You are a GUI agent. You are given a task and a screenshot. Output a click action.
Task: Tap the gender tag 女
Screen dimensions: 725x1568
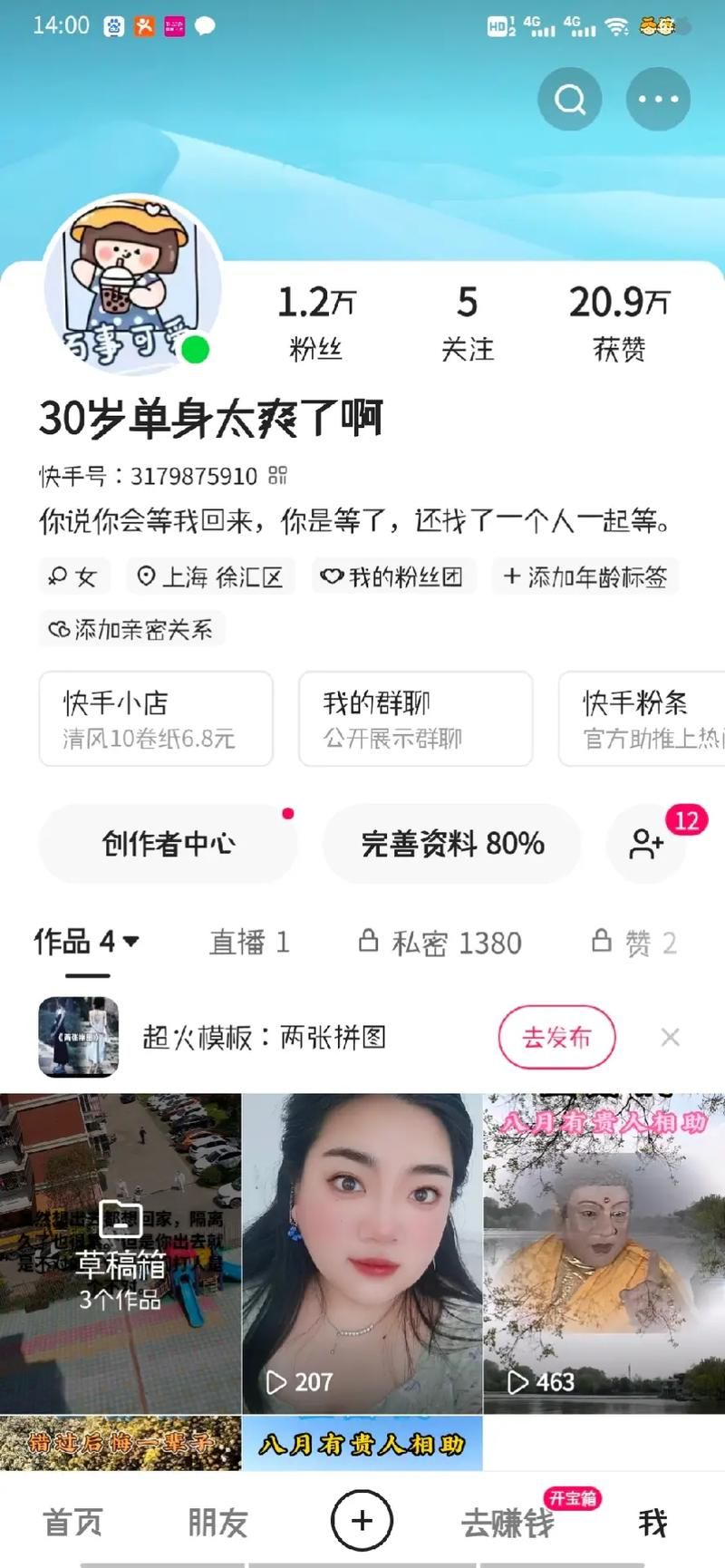click(x=73, y=576)
